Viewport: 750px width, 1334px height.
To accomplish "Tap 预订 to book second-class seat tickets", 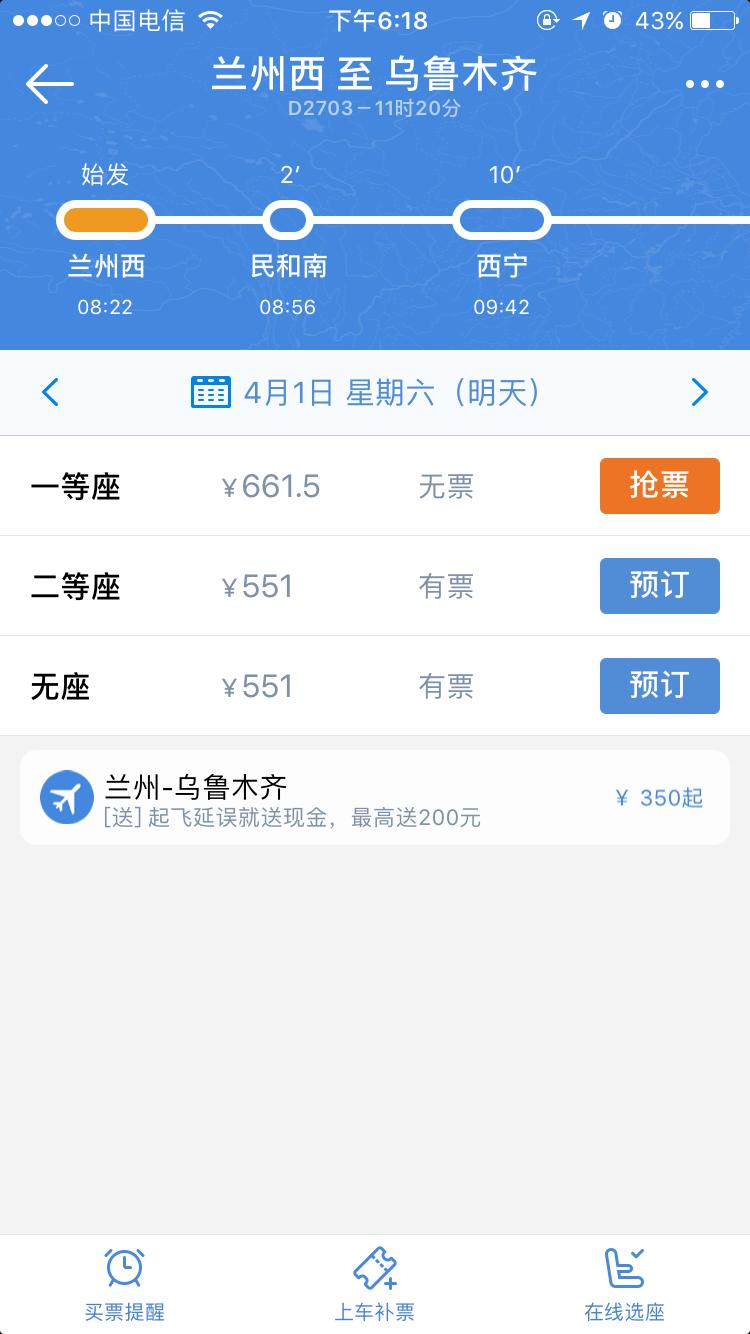I will [x=659, y=586].
